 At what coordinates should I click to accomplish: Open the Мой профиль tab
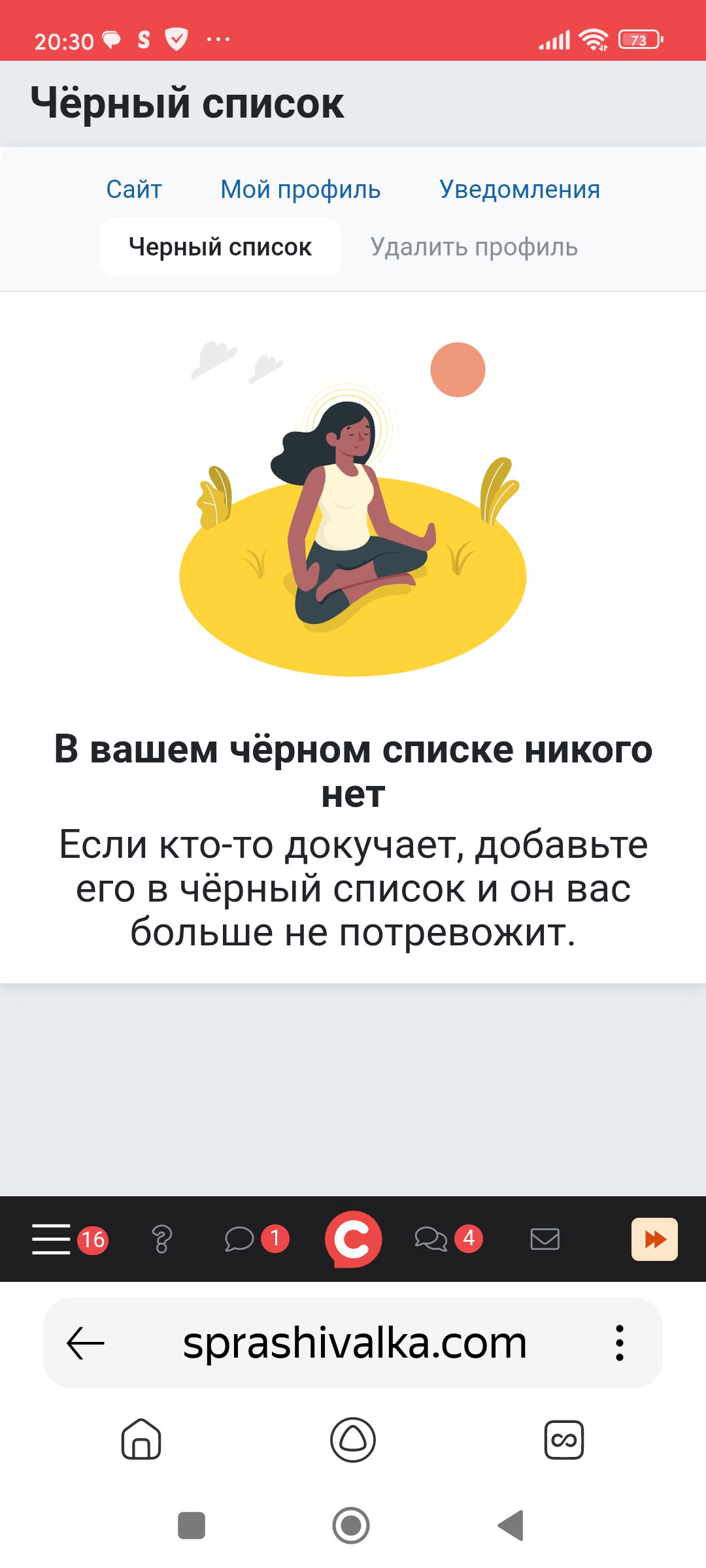click(x=301, y=189)
